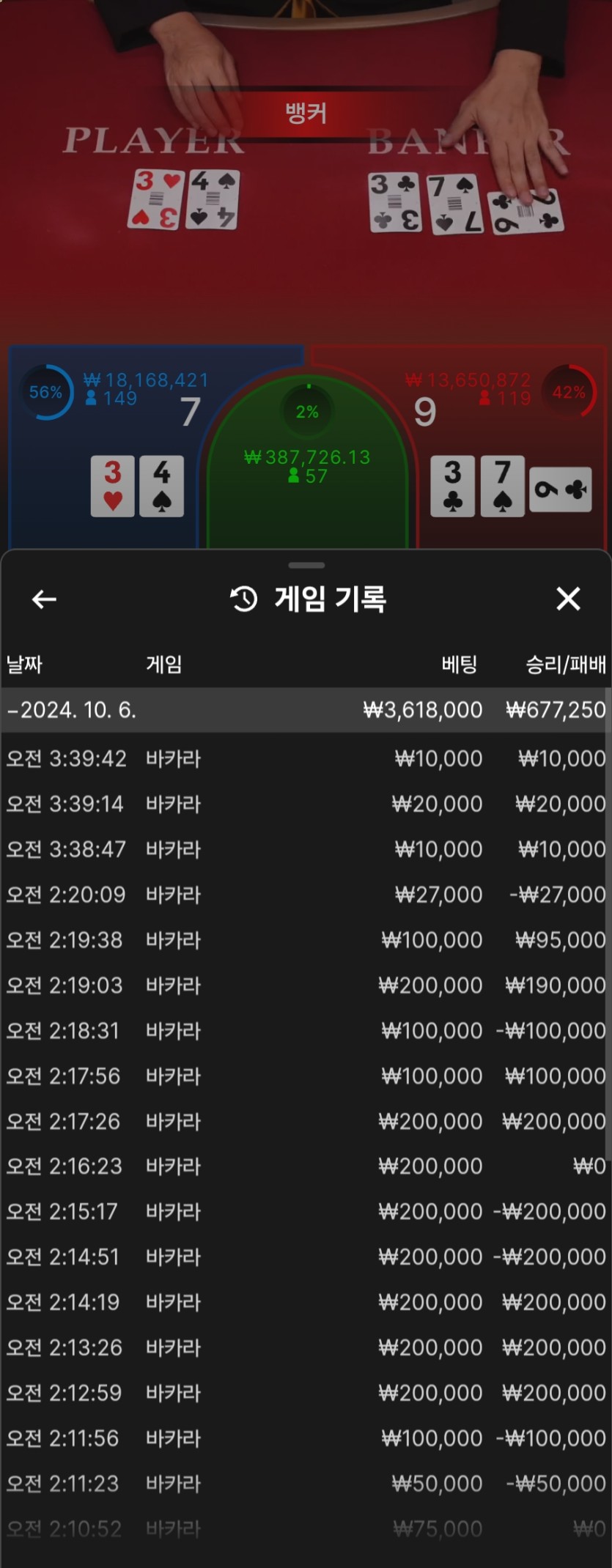612x1568 pixels.
Task: Open the 오전 2:19:03 바카라 record
Action: point(306,985)
